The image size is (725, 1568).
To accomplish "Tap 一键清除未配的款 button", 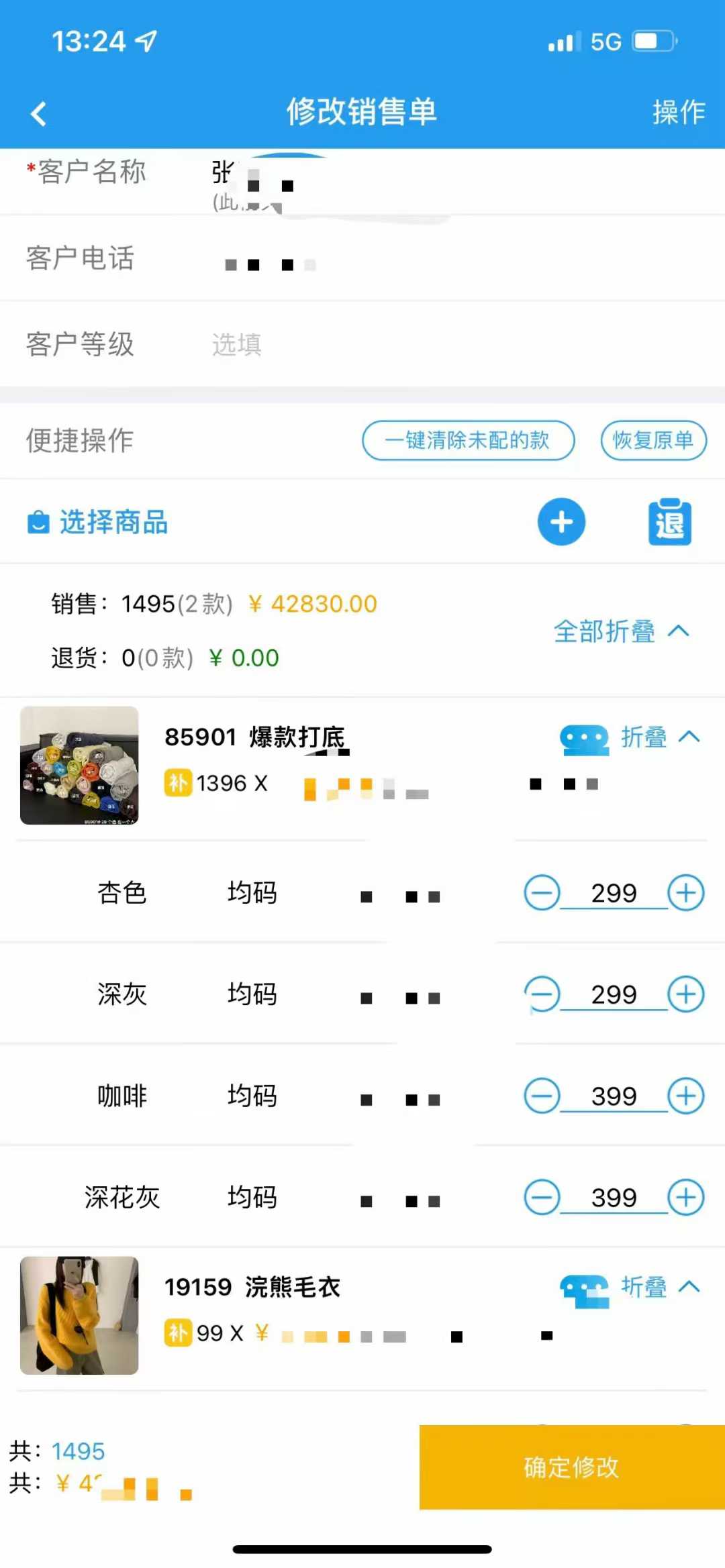I will (468, 440).
